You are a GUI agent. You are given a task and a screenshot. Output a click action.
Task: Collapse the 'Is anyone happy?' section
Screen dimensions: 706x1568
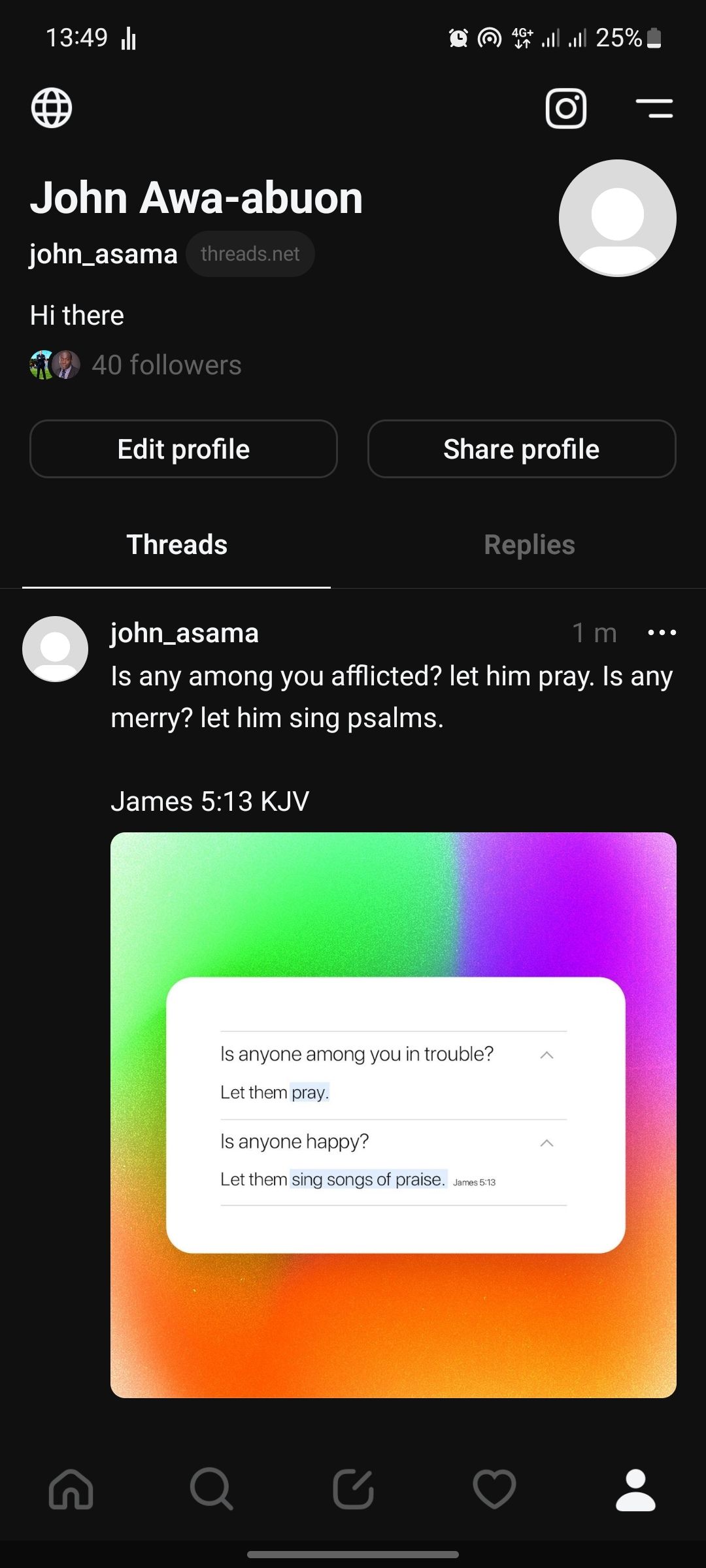(x=547, y=1142)
